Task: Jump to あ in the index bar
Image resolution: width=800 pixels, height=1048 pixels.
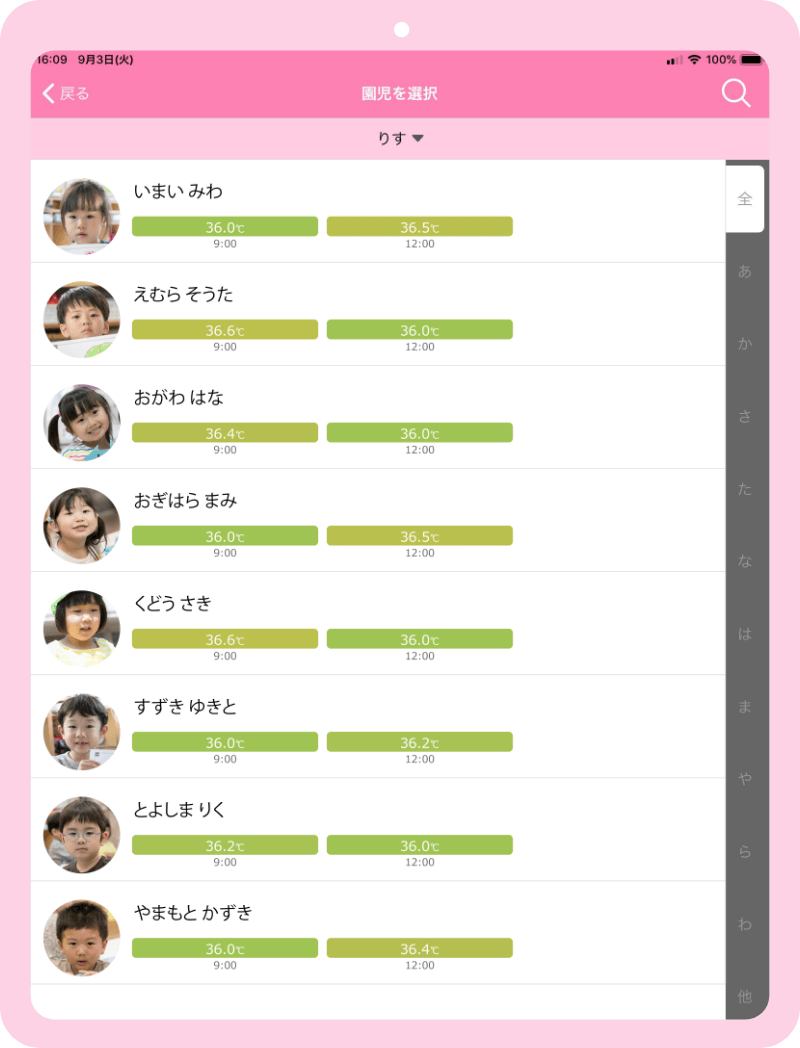Action: tap(745, 271)
